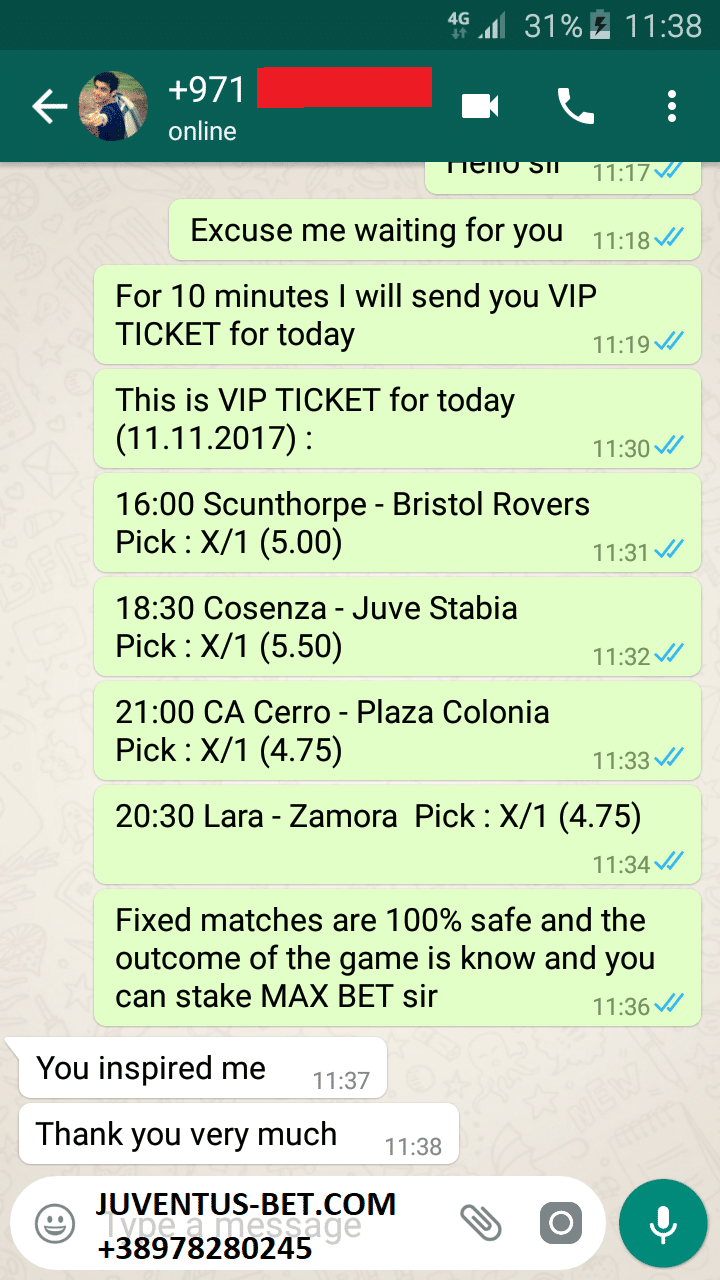Open the contact's profile picture
Screen dimensions: 720x1280
pyautogui.click(x=113, y=106)
